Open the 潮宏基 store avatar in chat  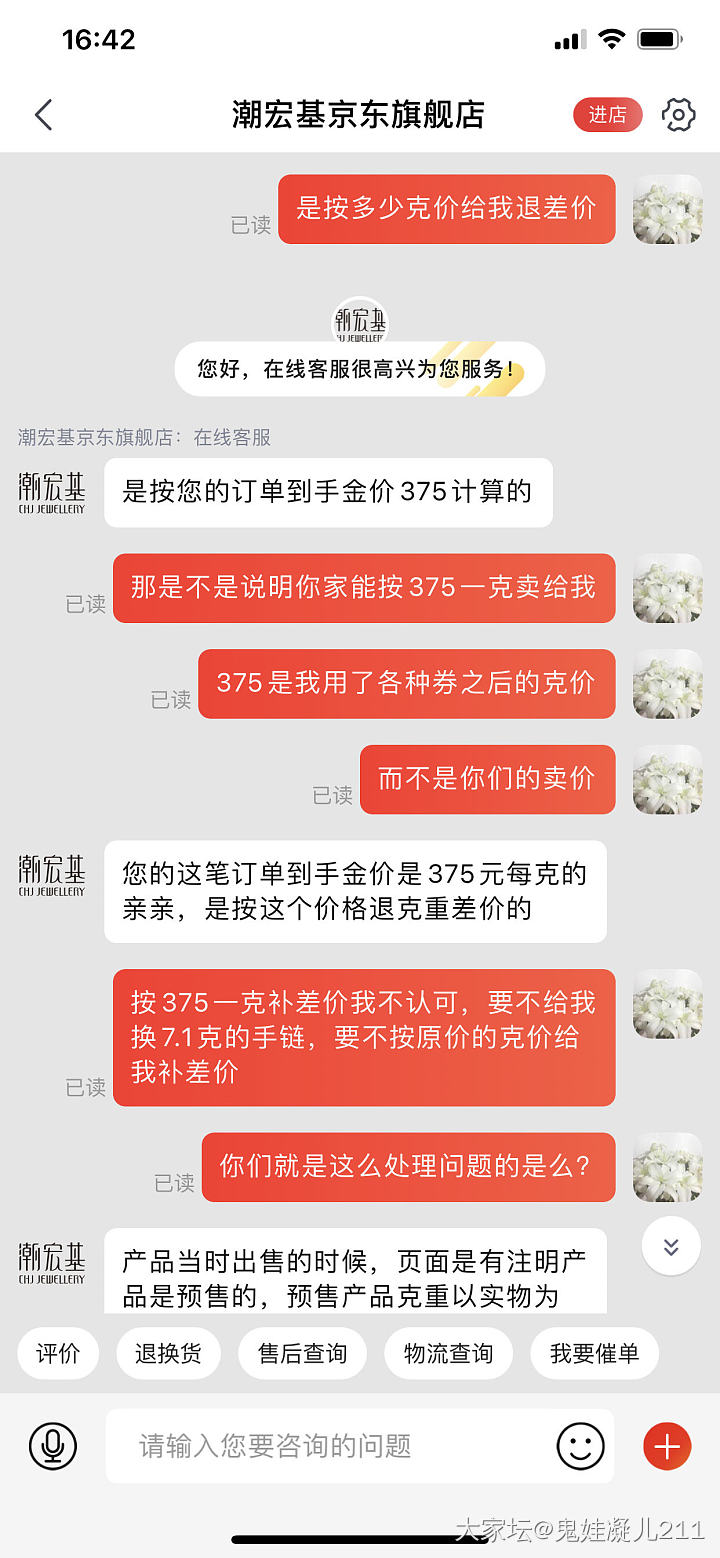pos(52,492)
